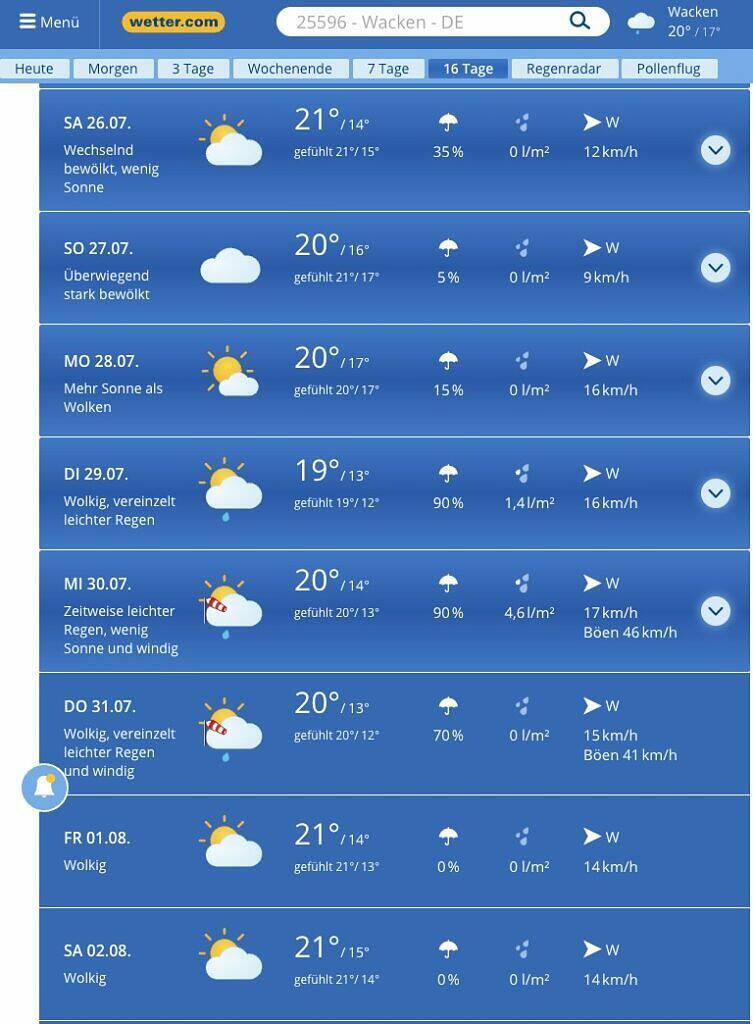
Task: Open current Wacken weather in header
Action: pyautogui.click(x=675, y=22)
